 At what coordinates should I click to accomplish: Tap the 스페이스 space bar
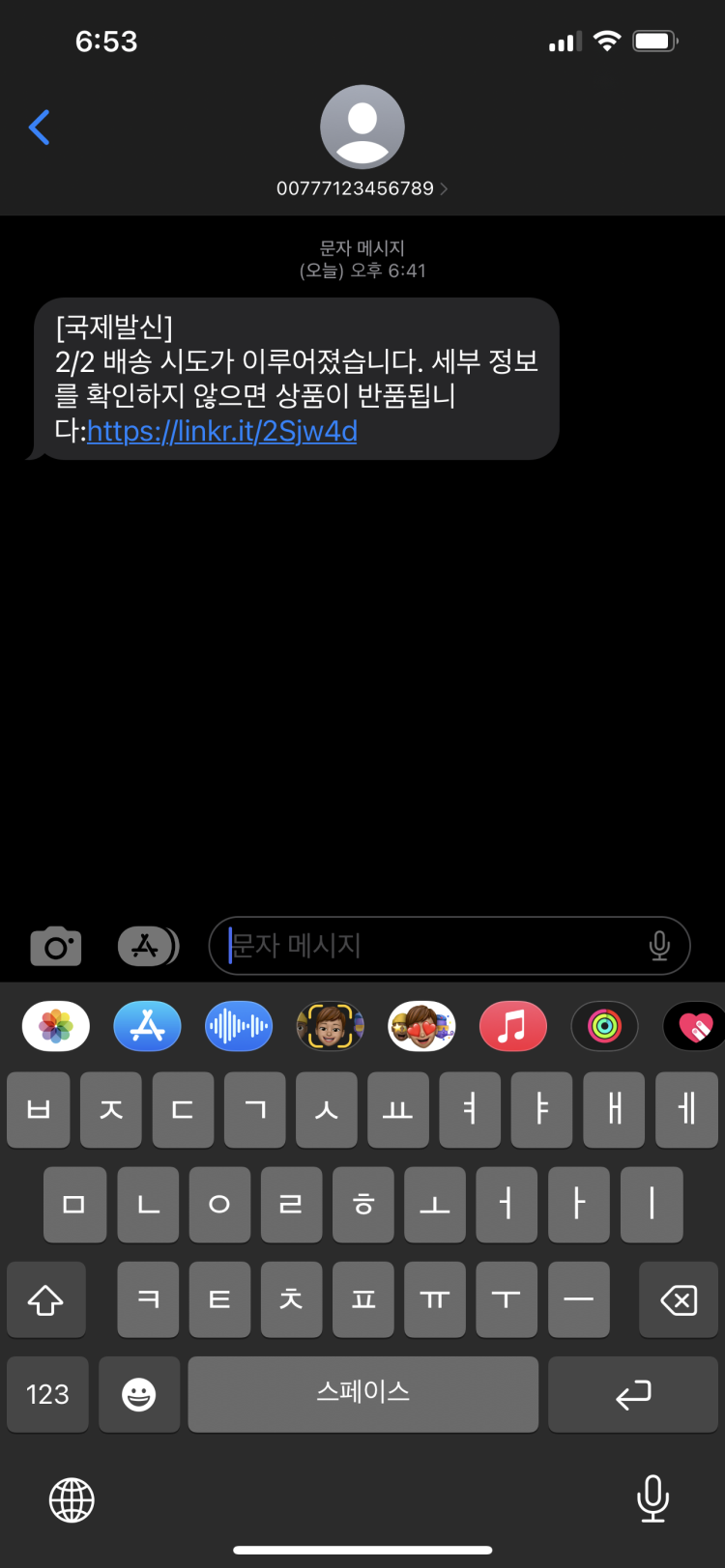click(362, 1394)
